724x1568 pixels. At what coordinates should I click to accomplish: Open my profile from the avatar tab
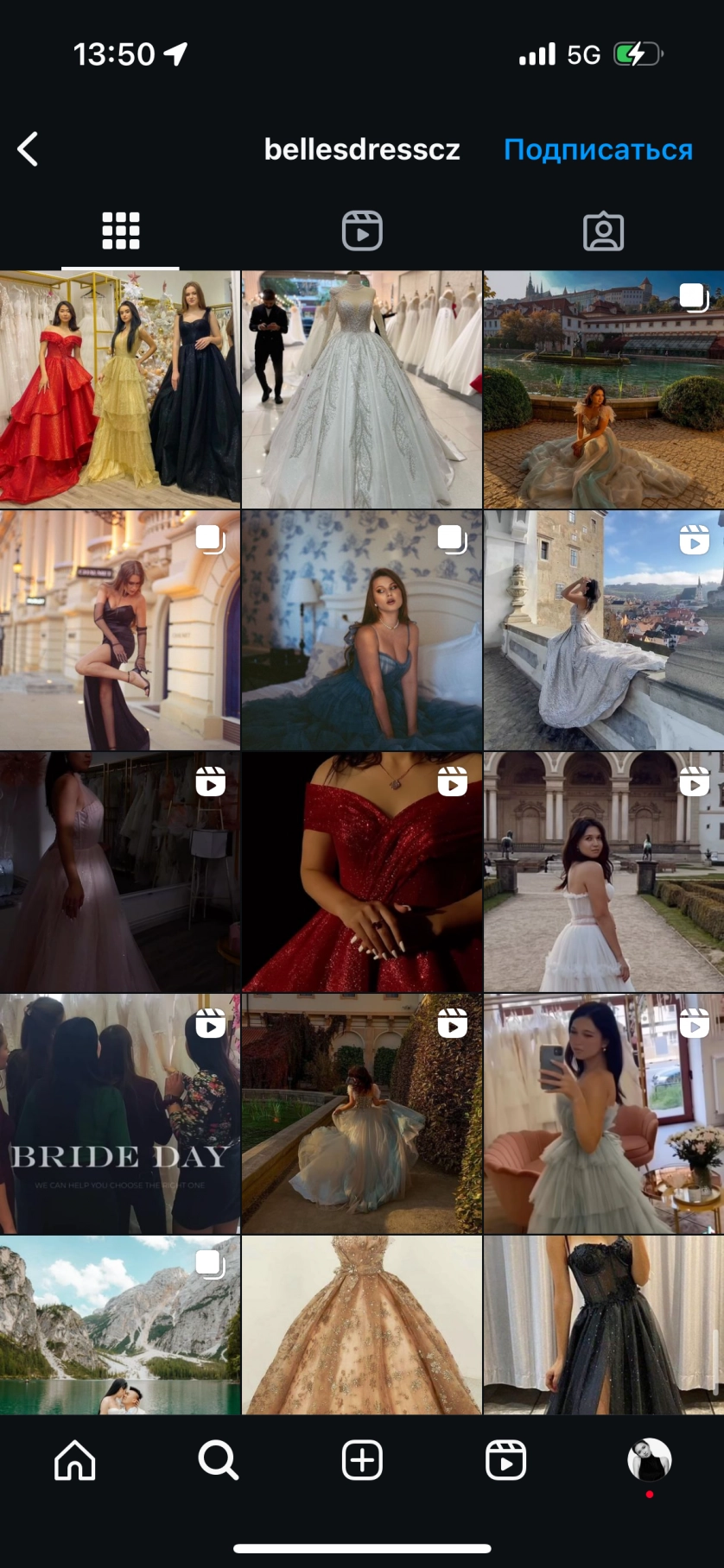coord(649,1461)
